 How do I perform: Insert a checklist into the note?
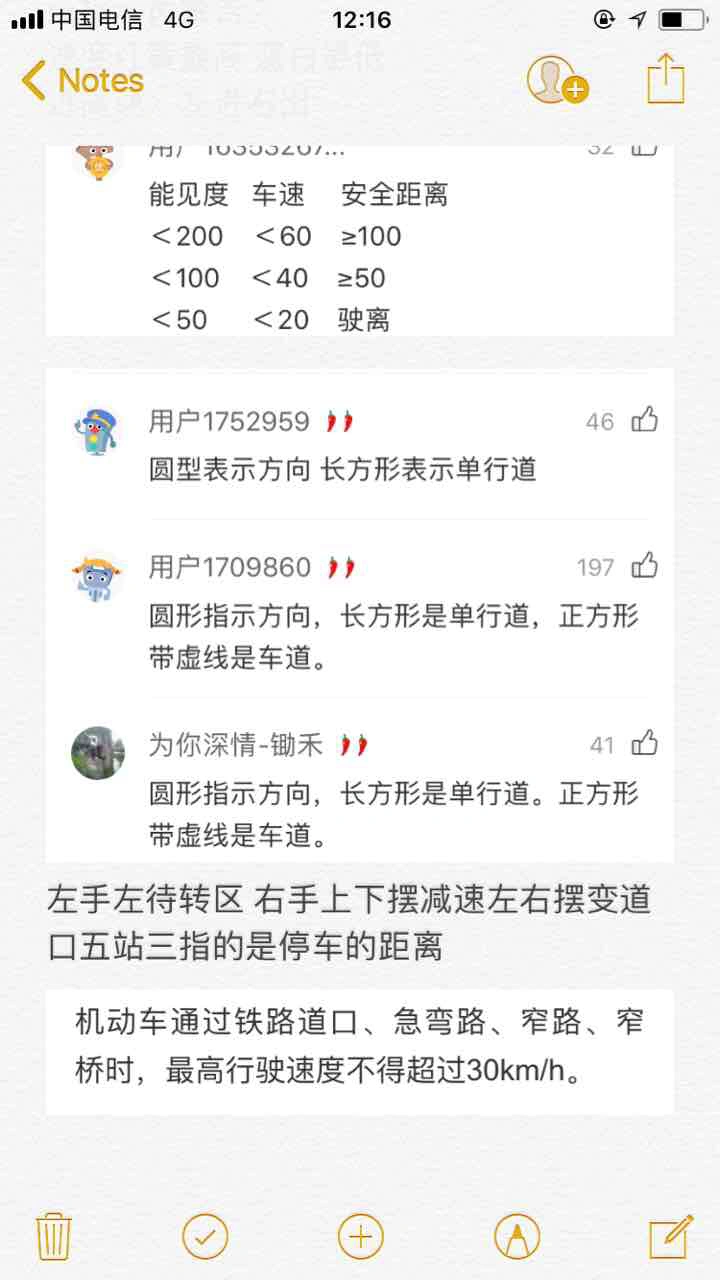(205, 1237)
